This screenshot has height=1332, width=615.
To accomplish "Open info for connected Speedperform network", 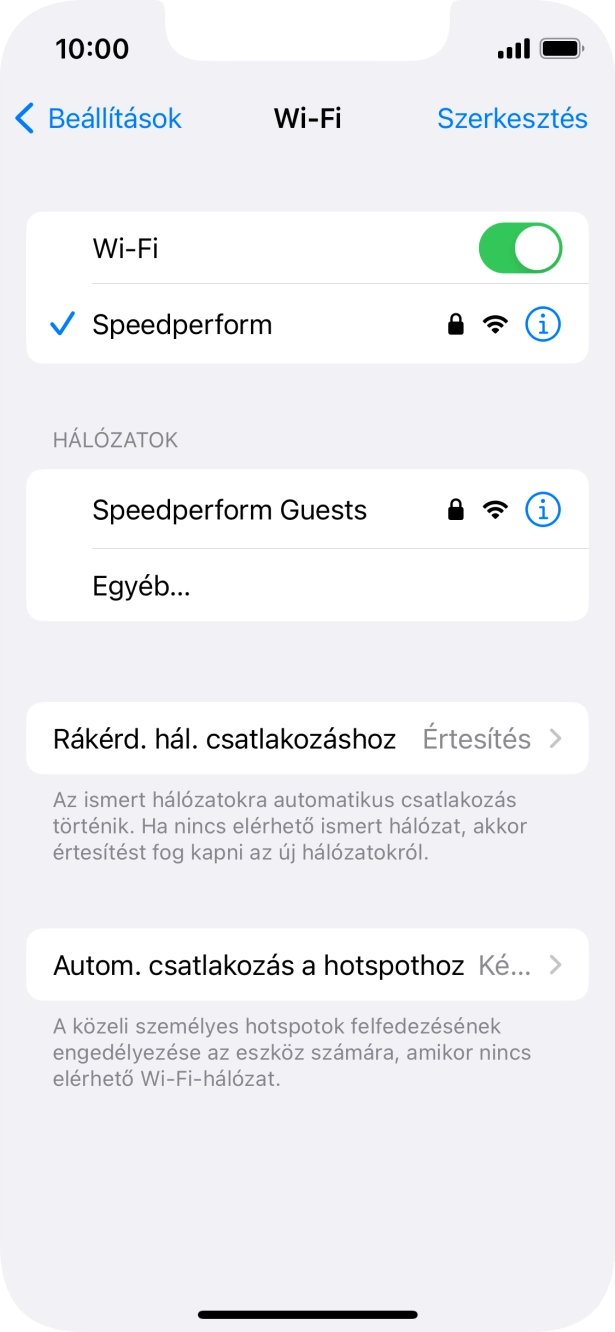I will [543, 325].
